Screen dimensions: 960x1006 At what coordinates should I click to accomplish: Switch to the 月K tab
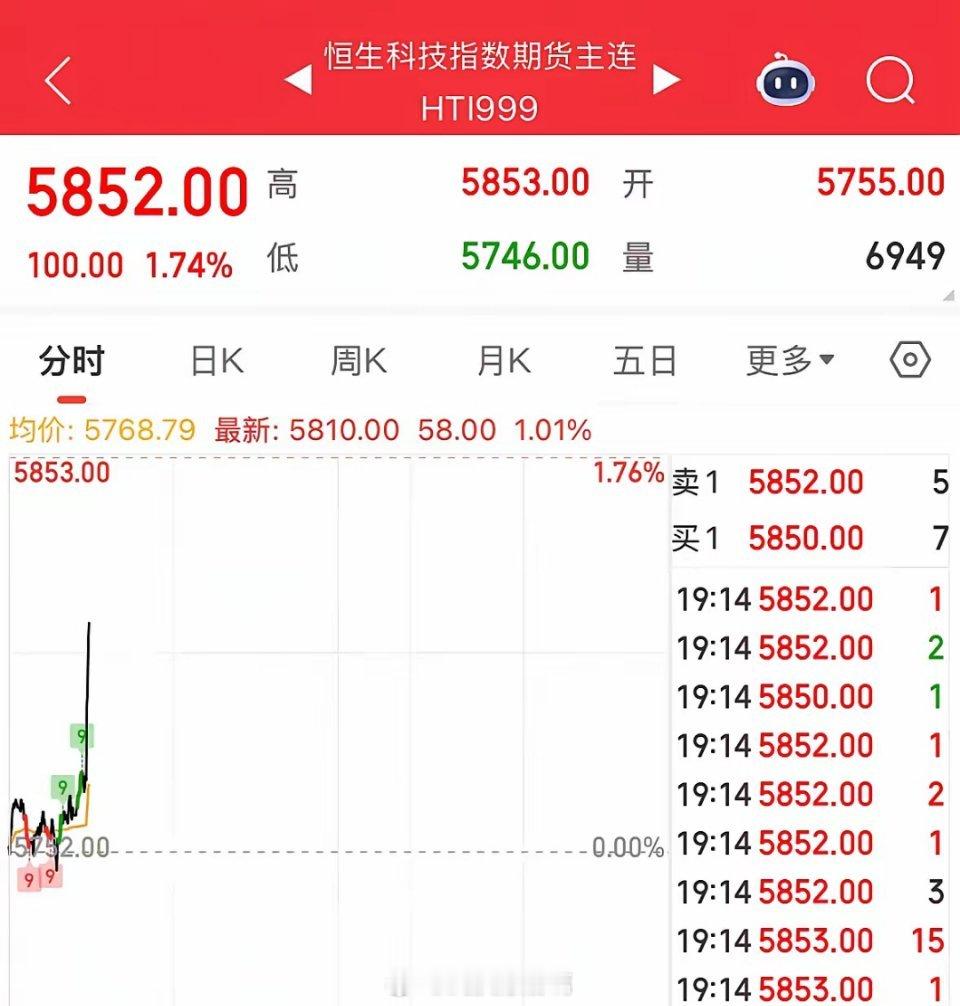tap(503, 361)
